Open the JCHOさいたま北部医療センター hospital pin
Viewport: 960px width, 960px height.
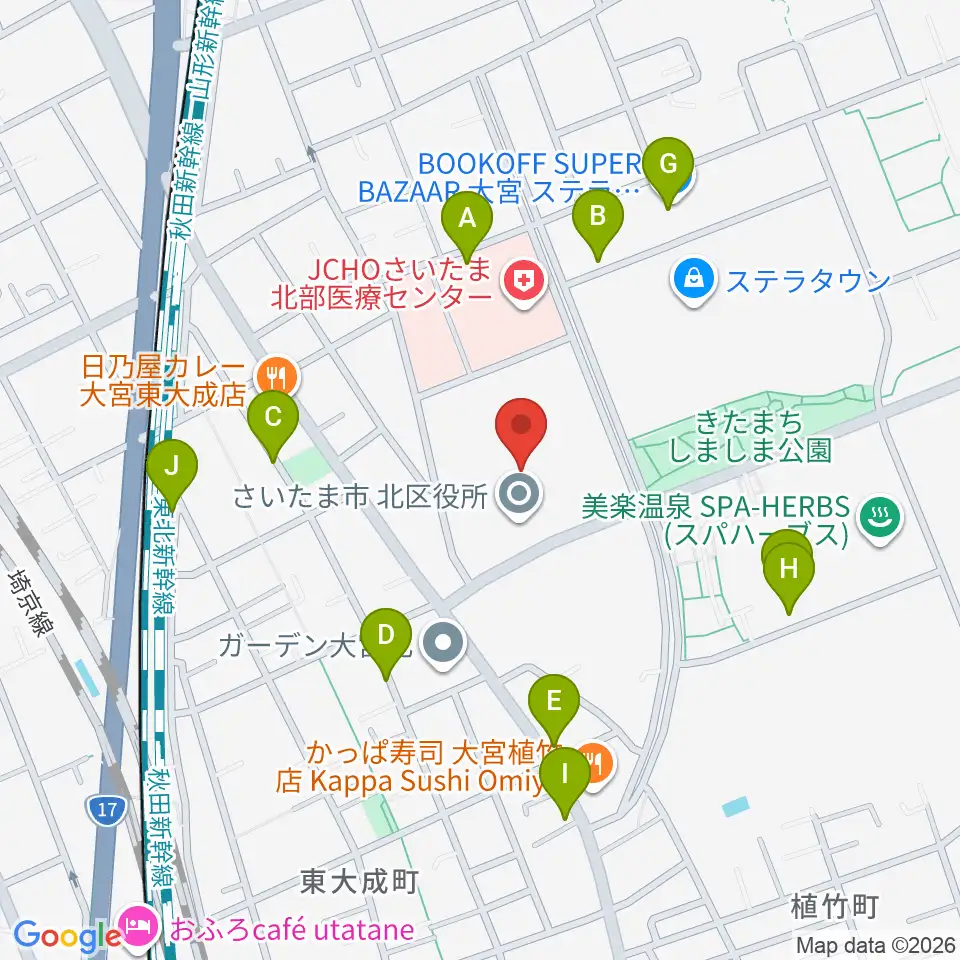coord(524,283)
